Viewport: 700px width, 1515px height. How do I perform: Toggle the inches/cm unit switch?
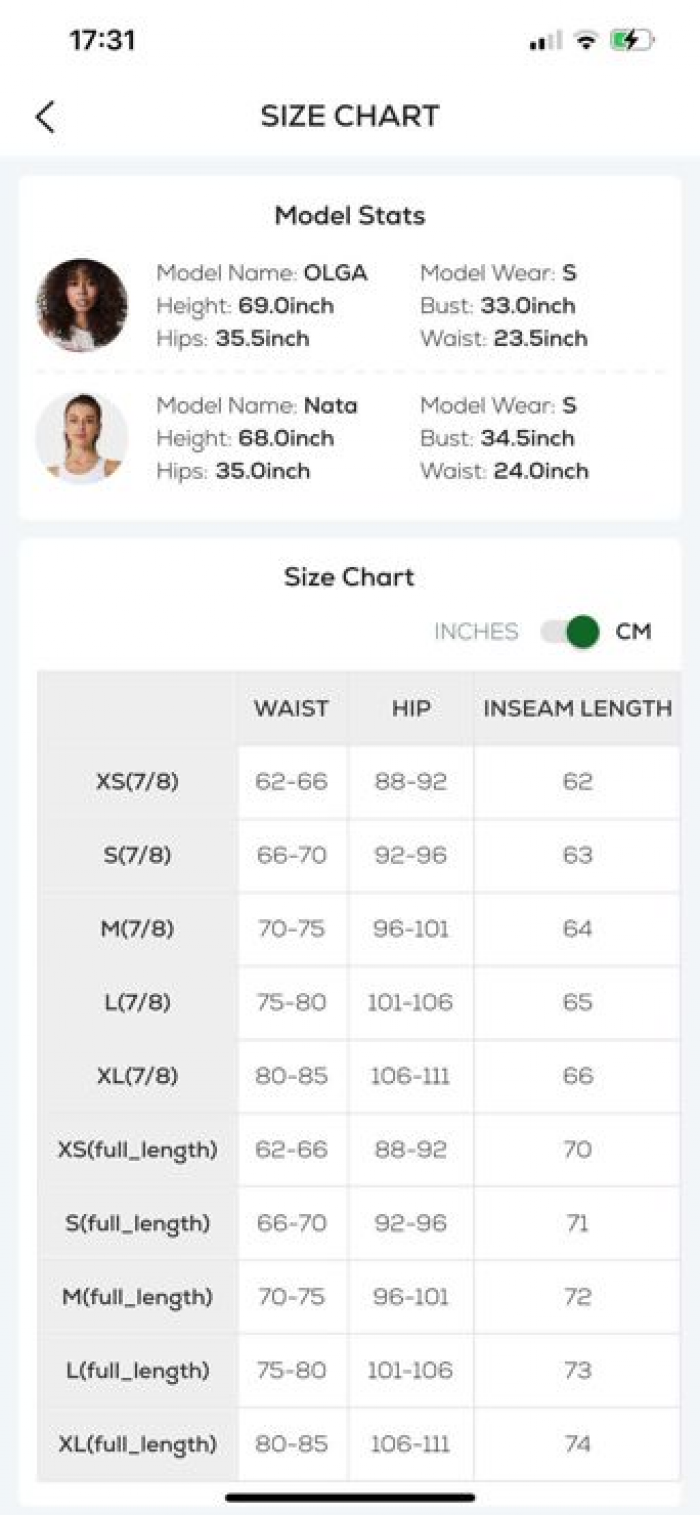(570, 631)
